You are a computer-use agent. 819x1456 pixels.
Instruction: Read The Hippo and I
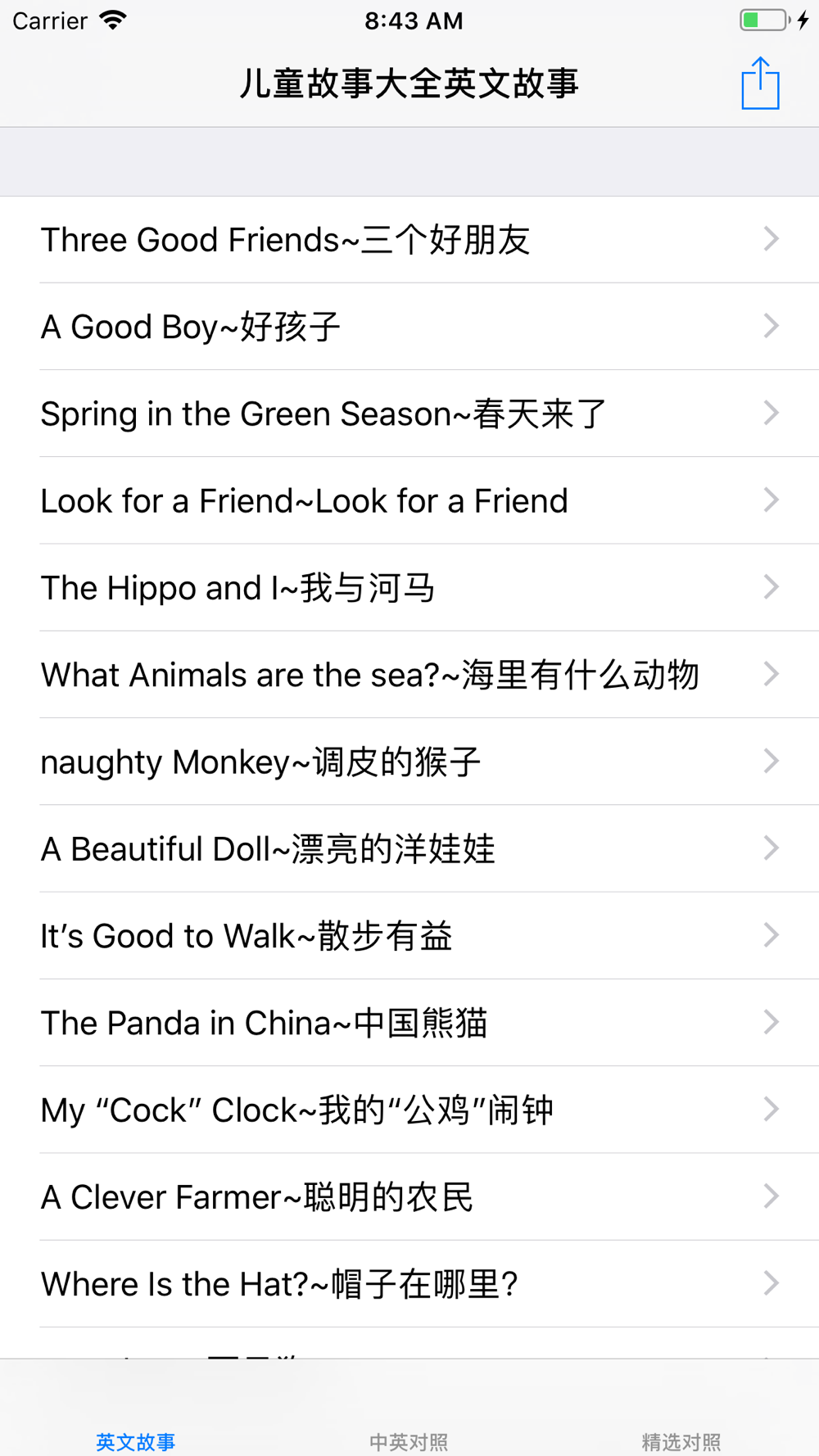[409, 588]
